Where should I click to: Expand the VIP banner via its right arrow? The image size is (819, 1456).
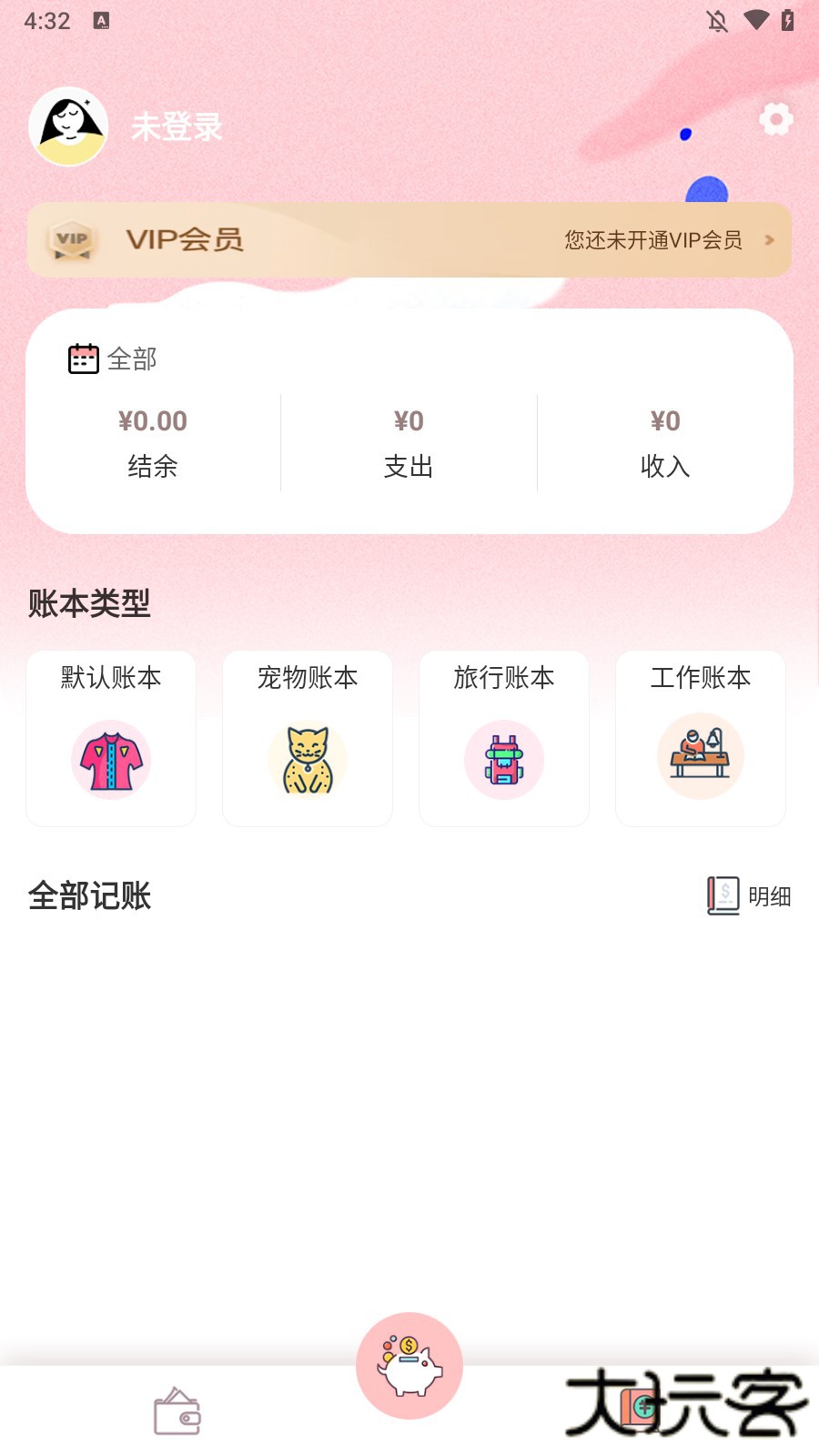[x=769, y=240]
